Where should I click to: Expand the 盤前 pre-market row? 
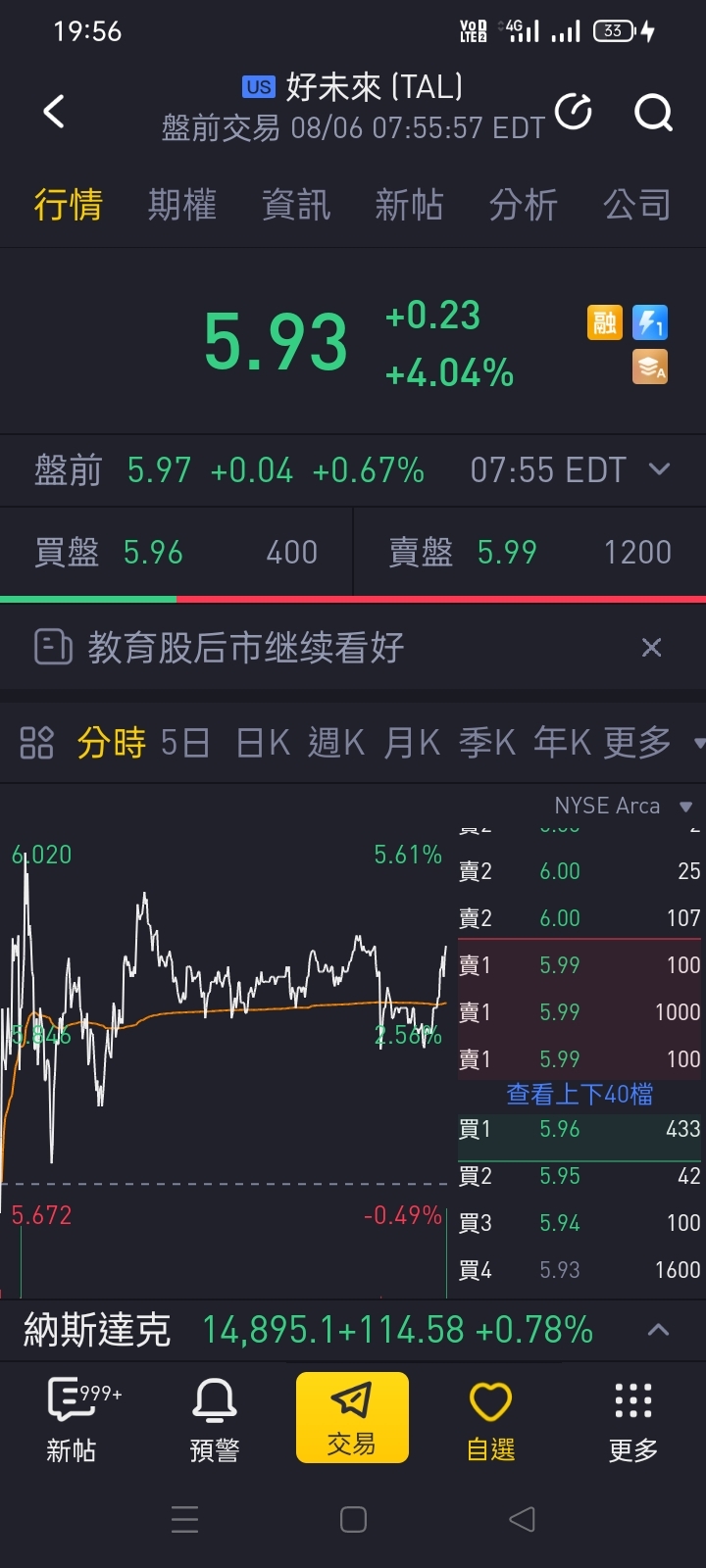(353, 470)
